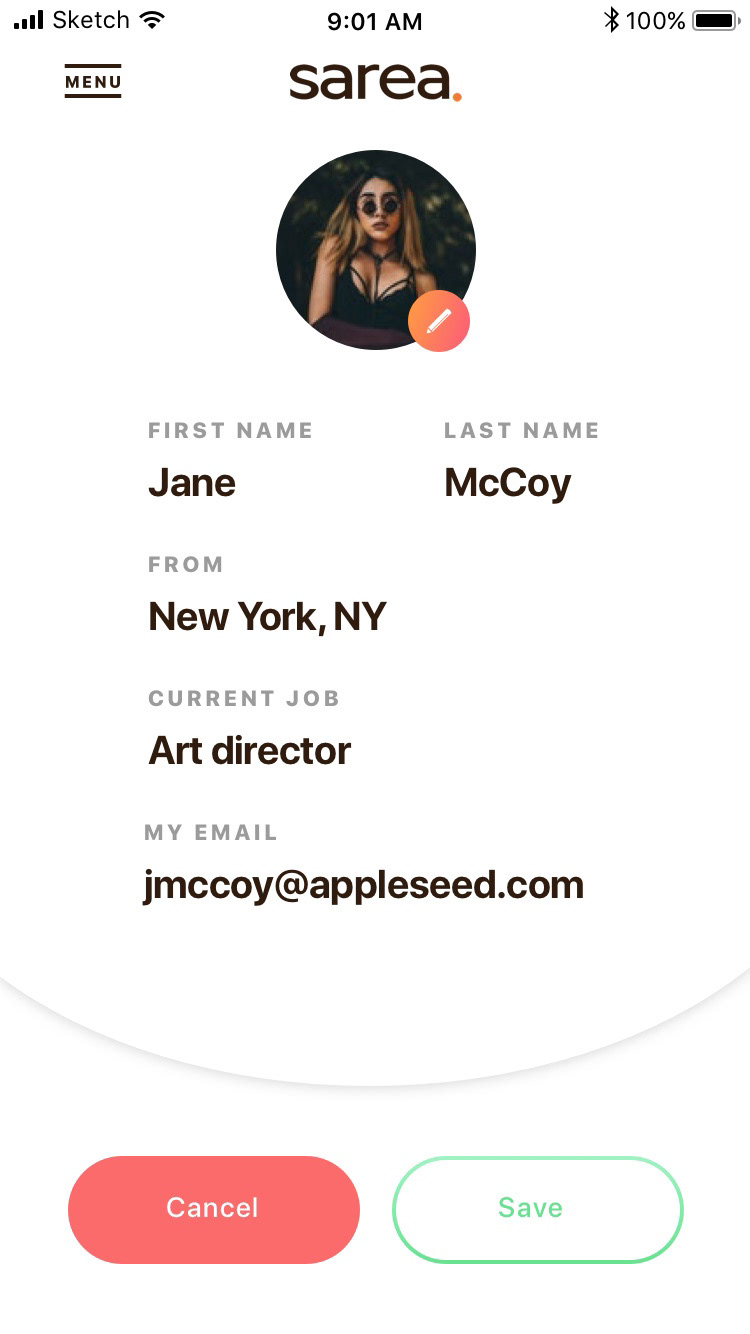Save the profile changes
750x1334 pixels.
click(537, 1208)
